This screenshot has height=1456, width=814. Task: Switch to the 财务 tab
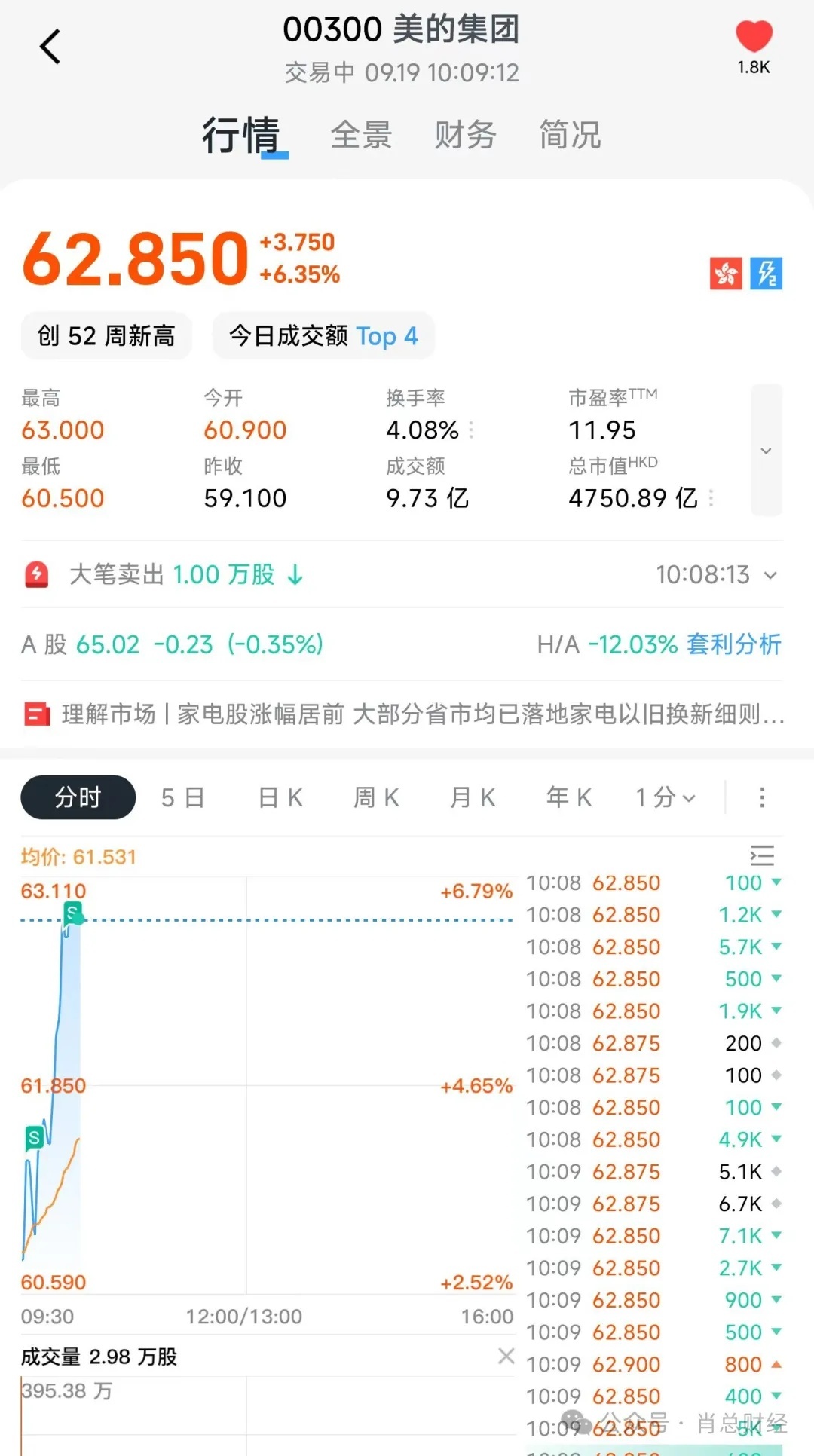coord(465,135)
